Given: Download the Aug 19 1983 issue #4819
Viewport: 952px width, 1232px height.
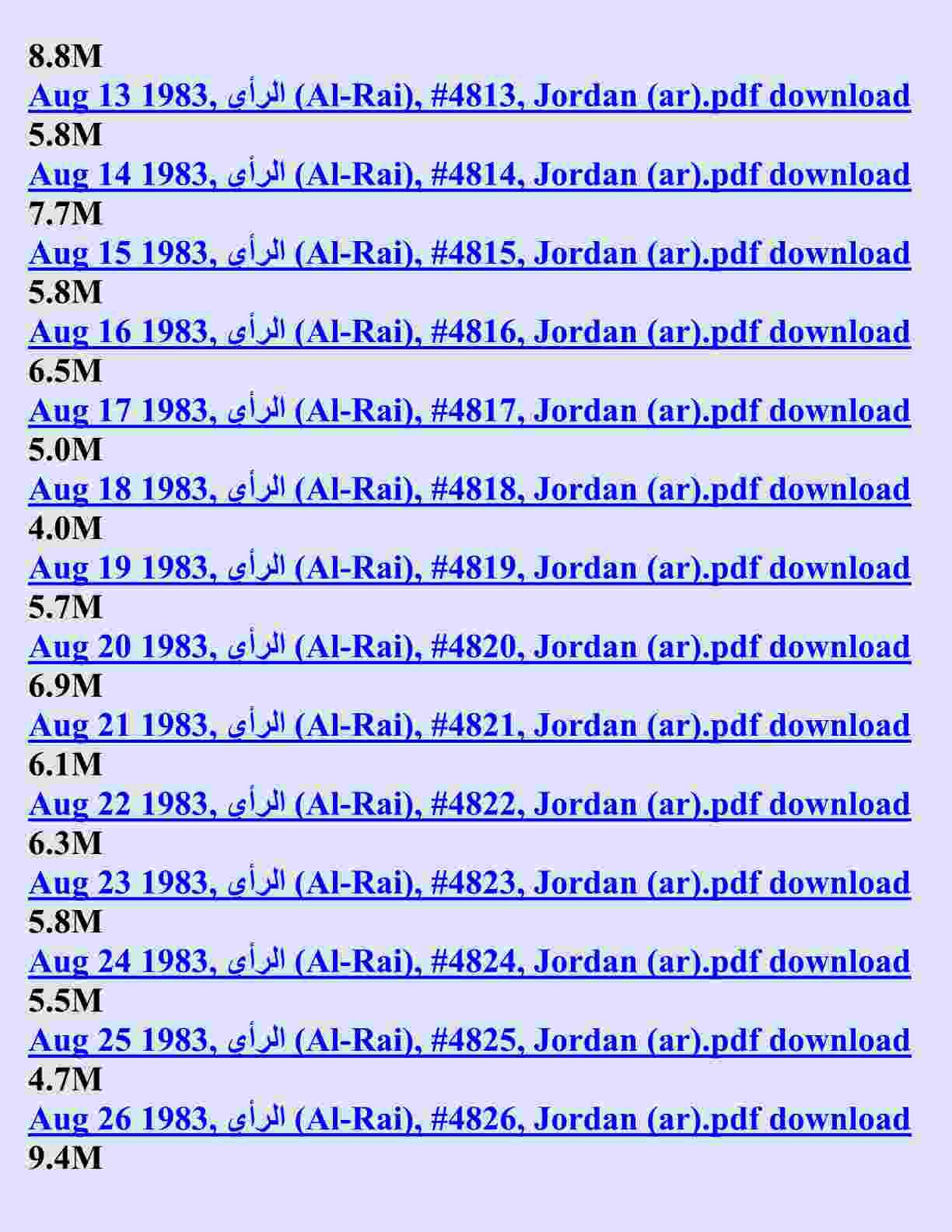Looking at the screenshot, I should pos(469,568).
